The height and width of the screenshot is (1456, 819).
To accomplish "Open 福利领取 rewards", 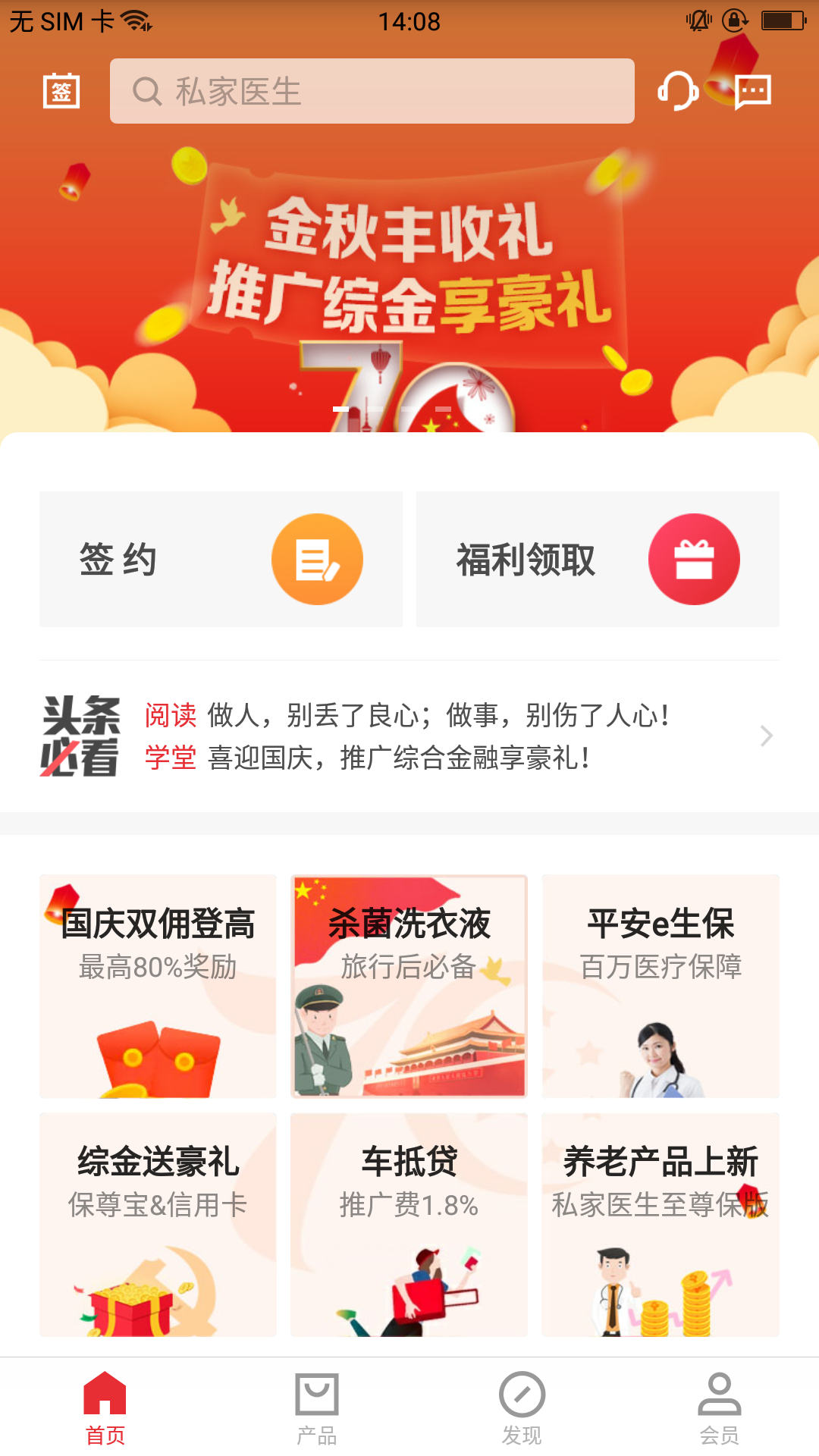I will (x=598, y=559).
